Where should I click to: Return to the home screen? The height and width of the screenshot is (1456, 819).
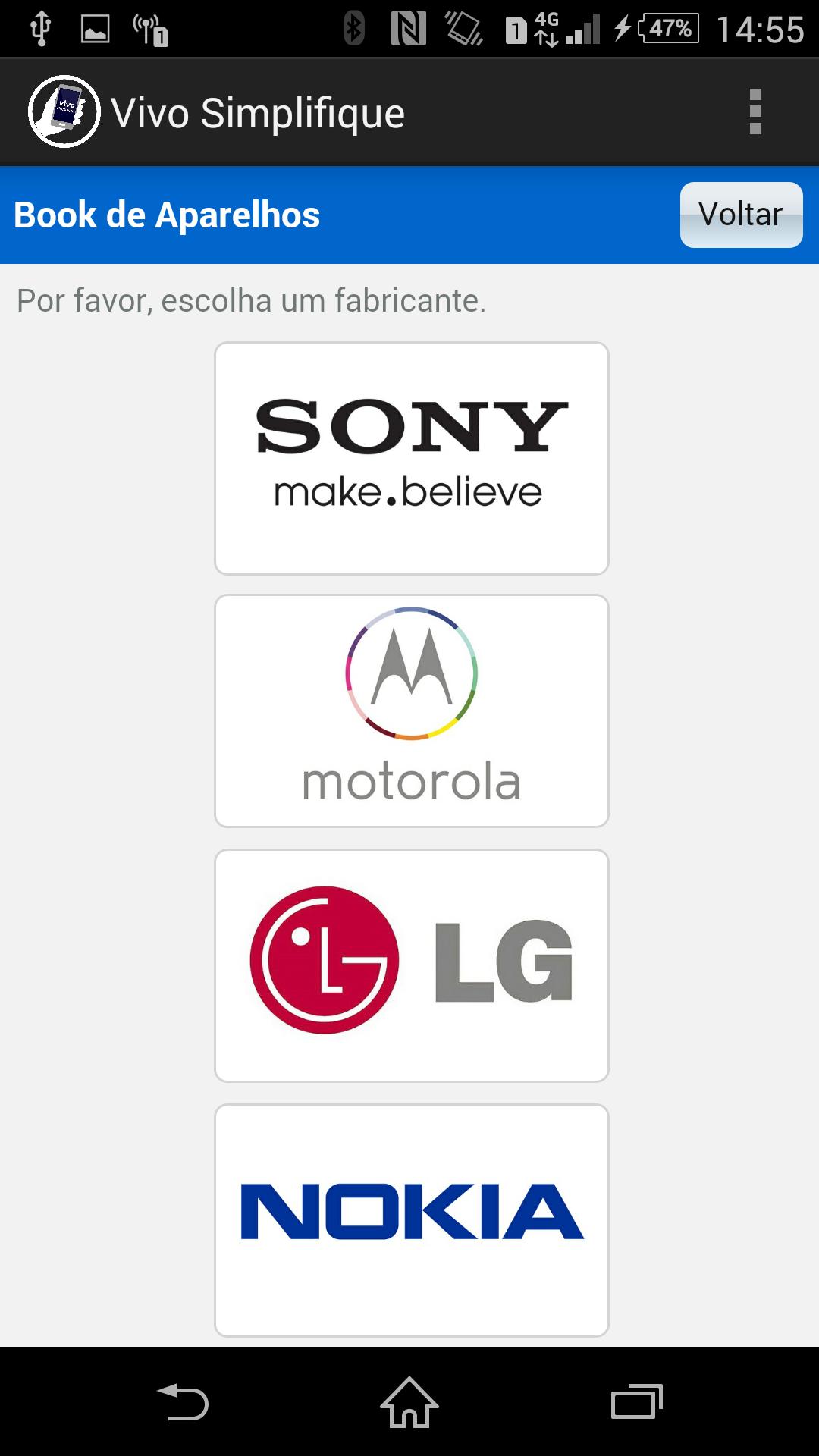coord(409,1401)
